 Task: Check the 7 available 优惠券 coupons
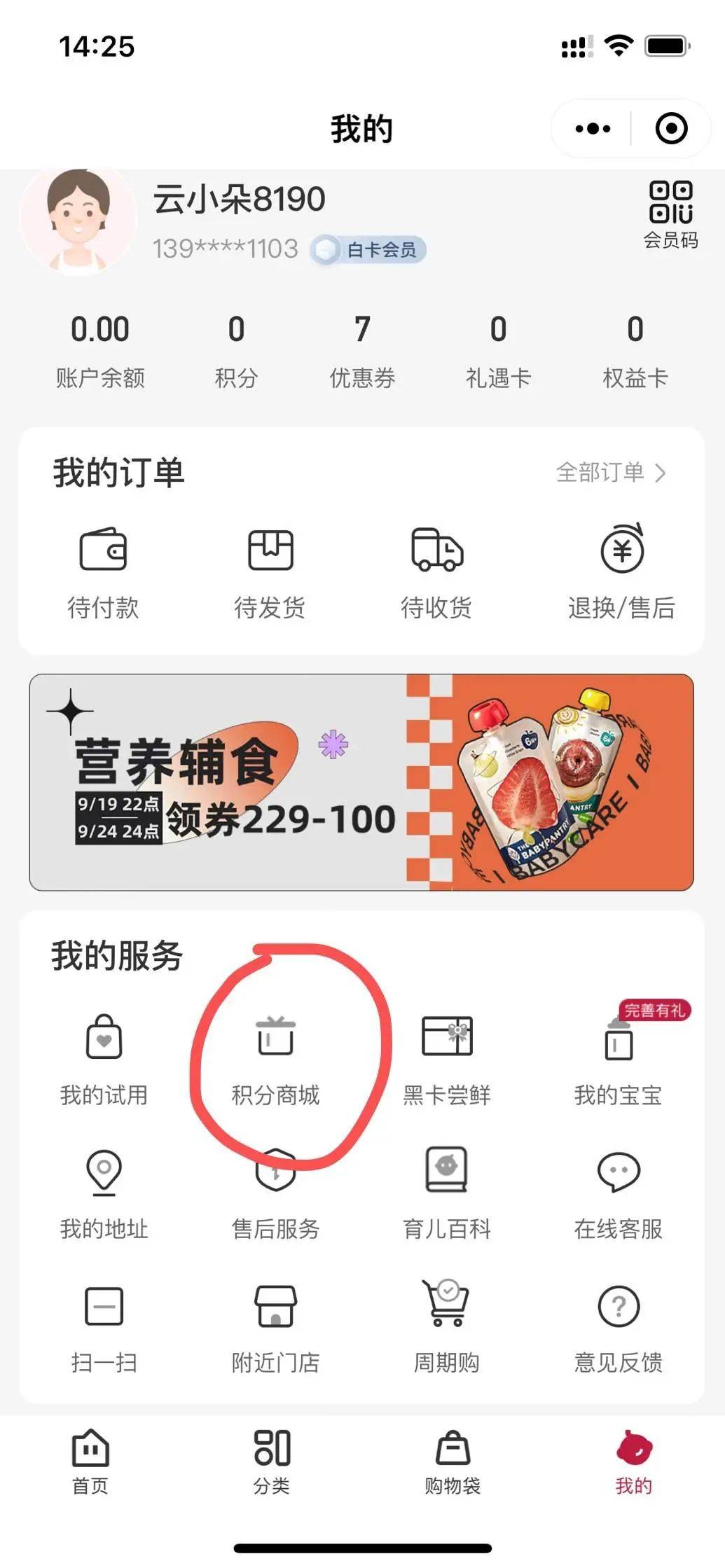click(361, 350)
